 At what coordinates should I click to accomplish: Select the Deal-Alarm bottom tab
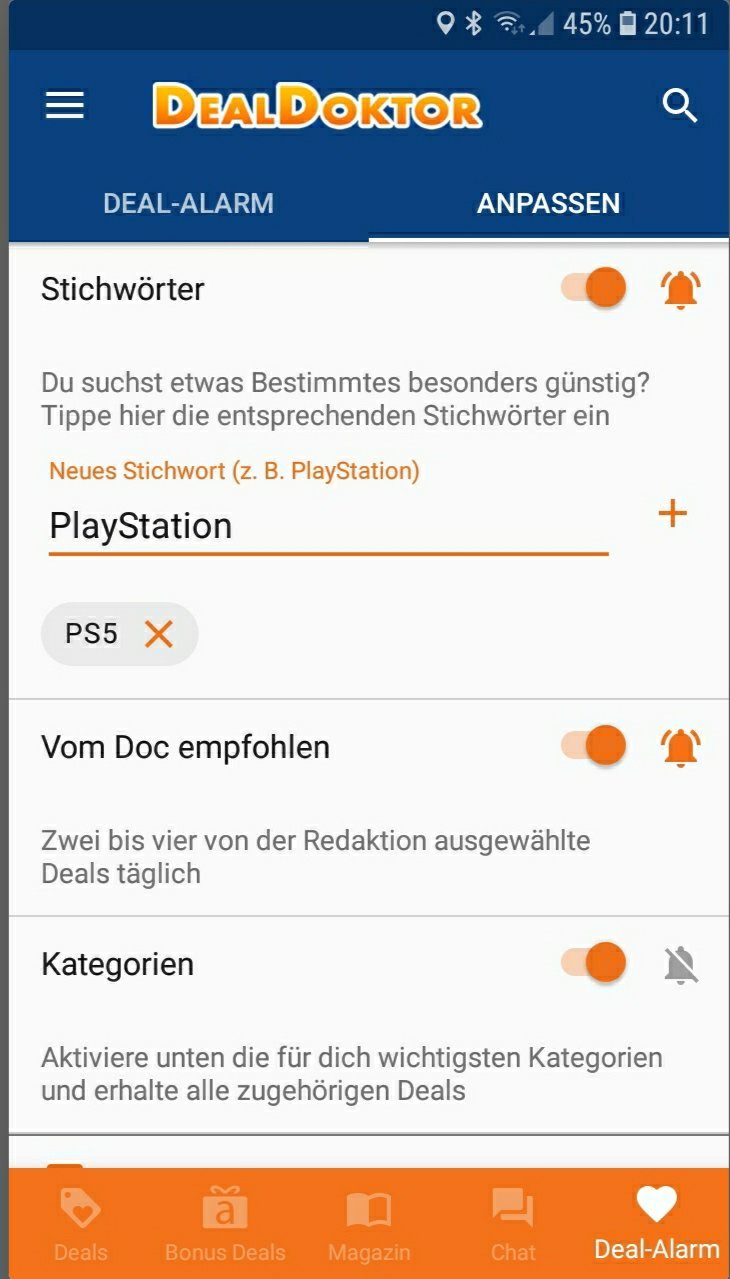657,1224
